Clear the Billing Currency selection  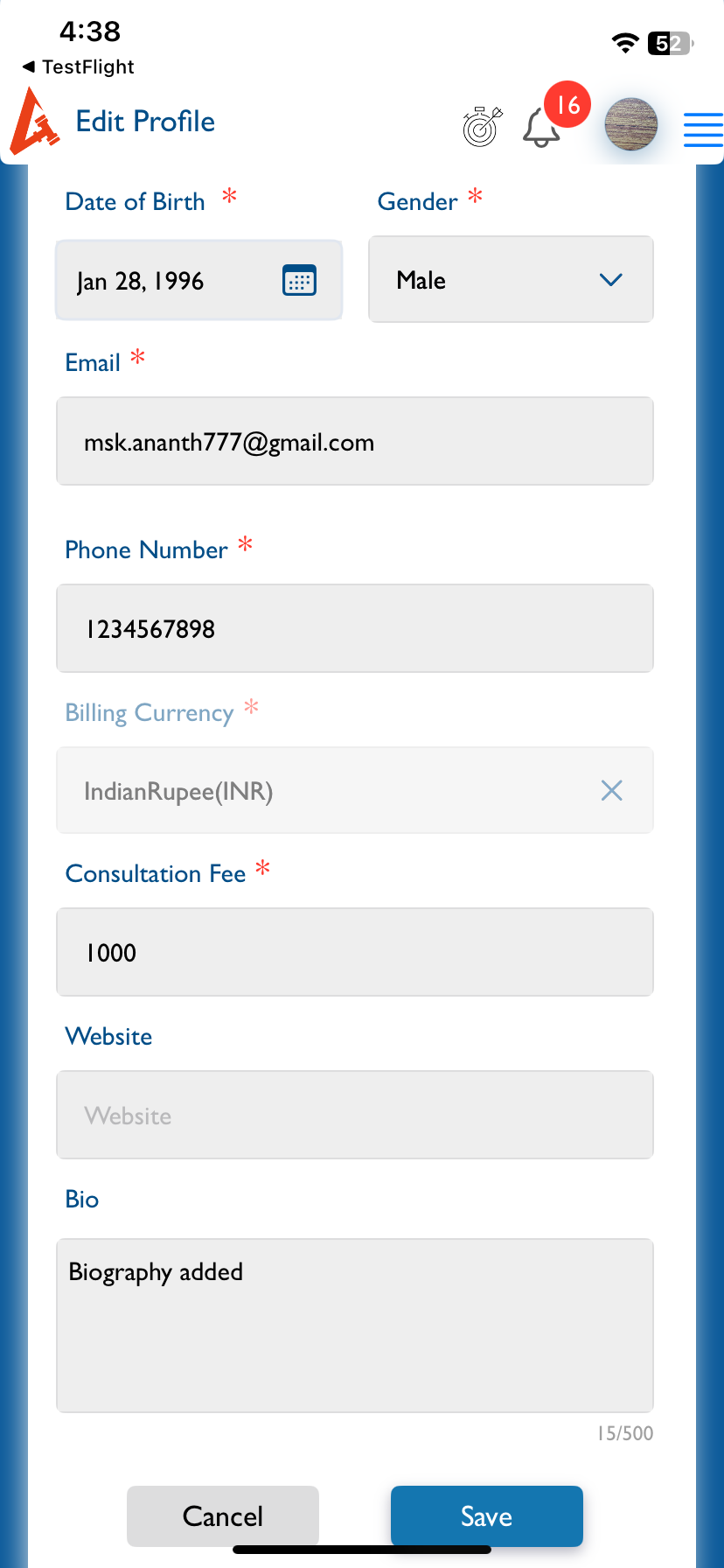(x=611, y=791)
